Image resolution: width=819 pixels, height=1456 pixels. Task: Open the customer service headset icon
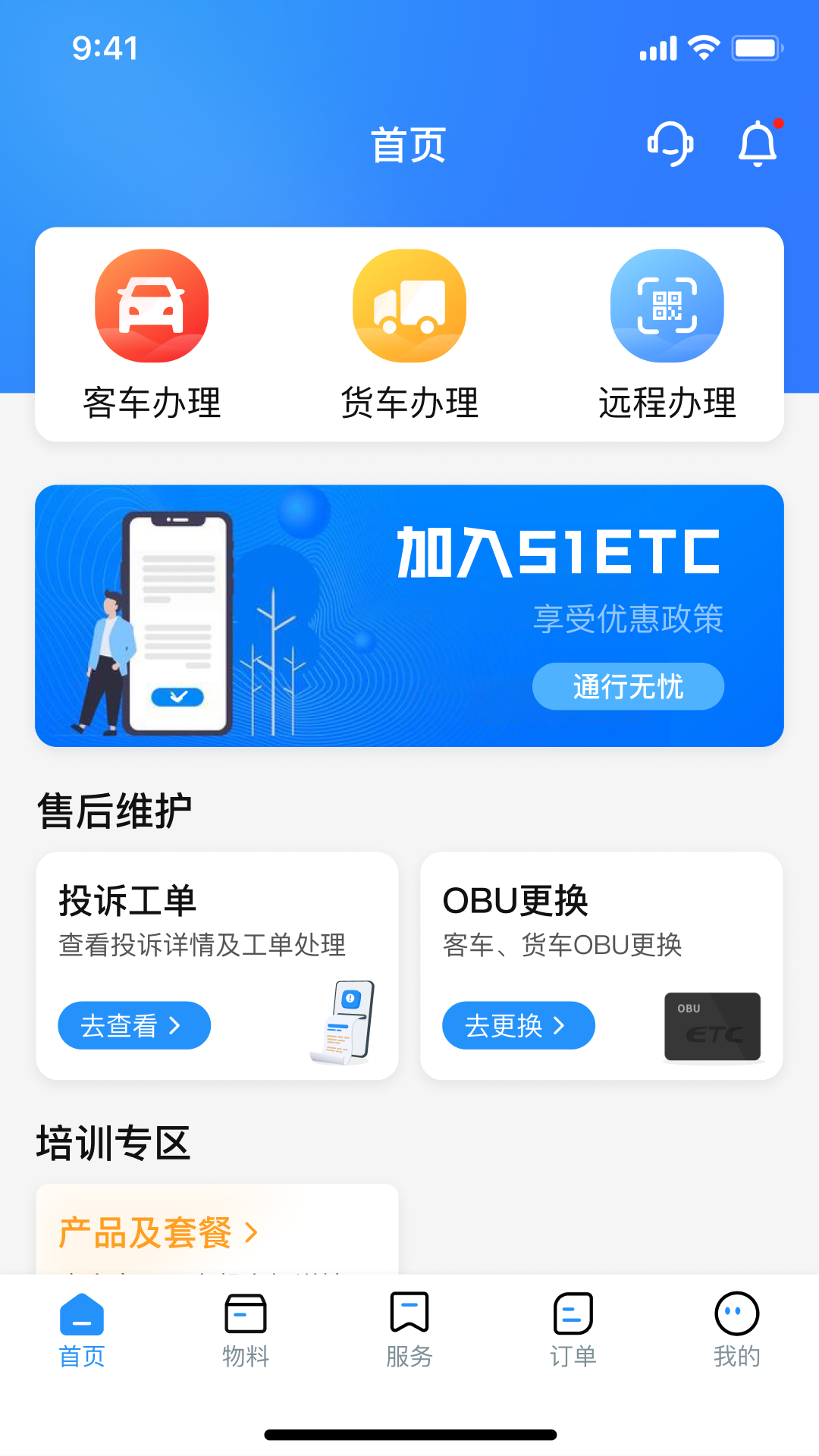click(670, 144)
